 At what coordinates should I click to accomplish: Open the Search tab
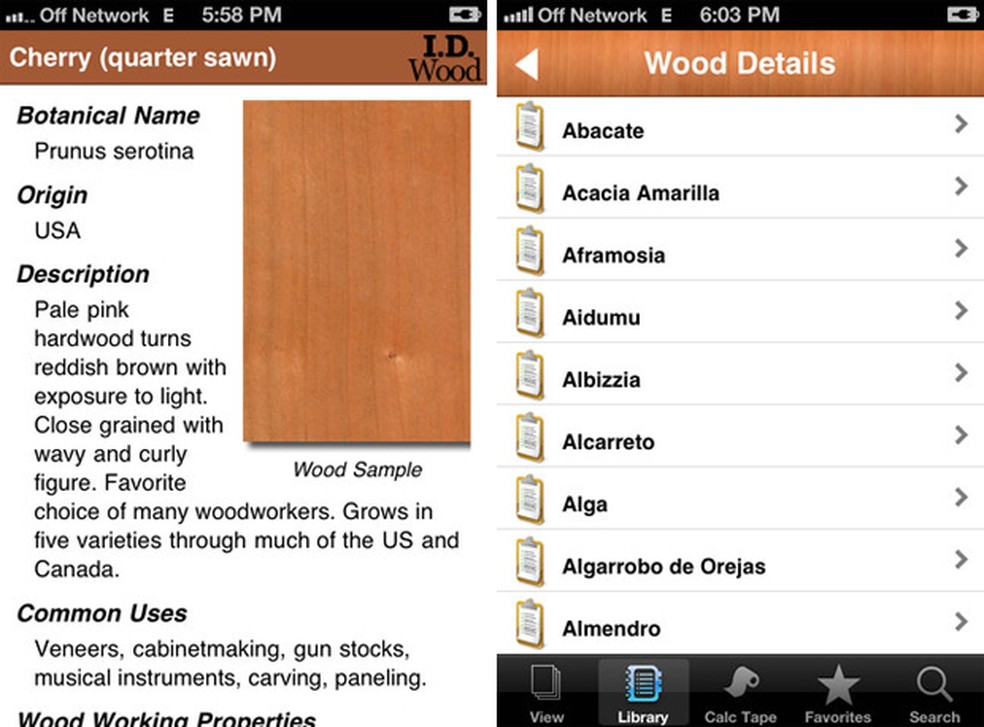[935, 693]
